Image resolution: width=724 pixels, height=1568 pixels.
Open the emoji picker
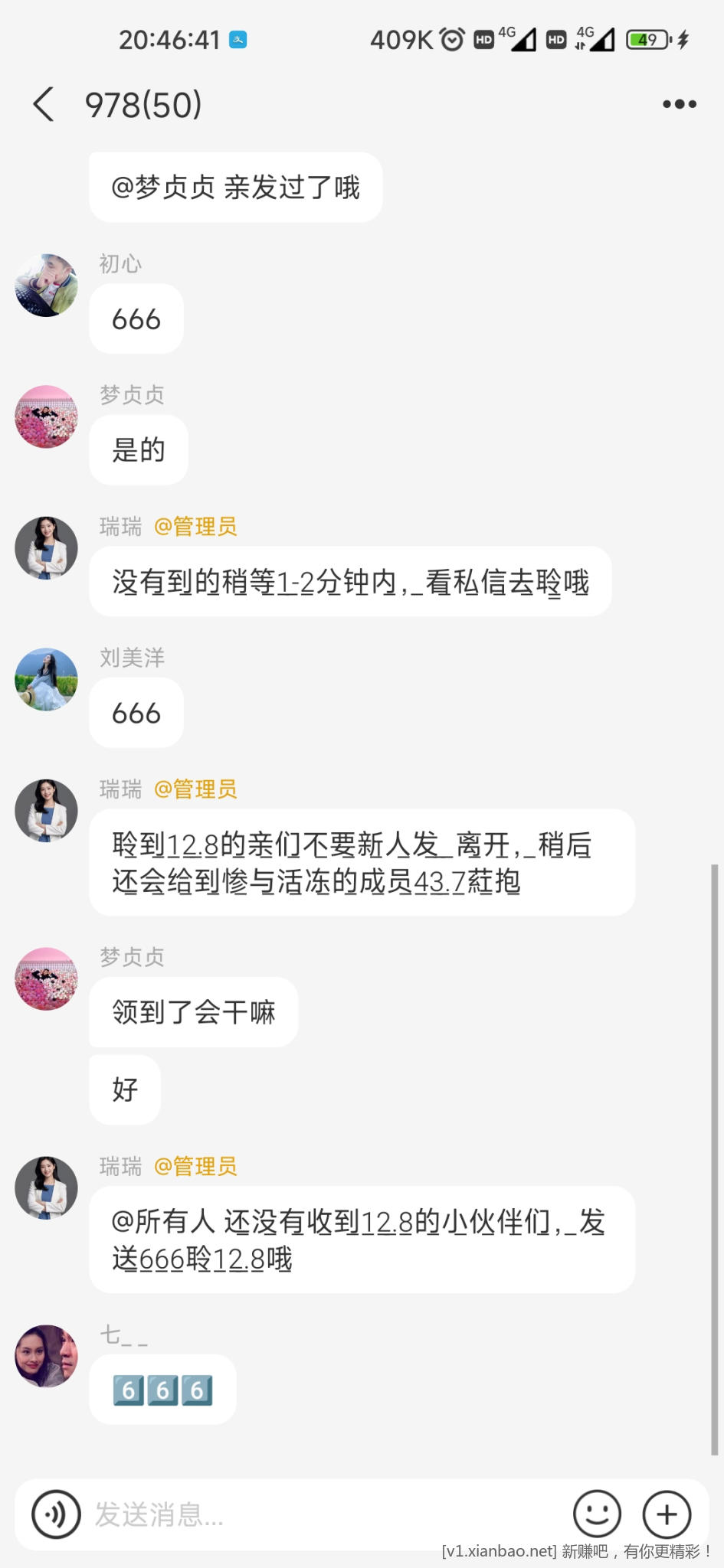(x=597, y=1514)
